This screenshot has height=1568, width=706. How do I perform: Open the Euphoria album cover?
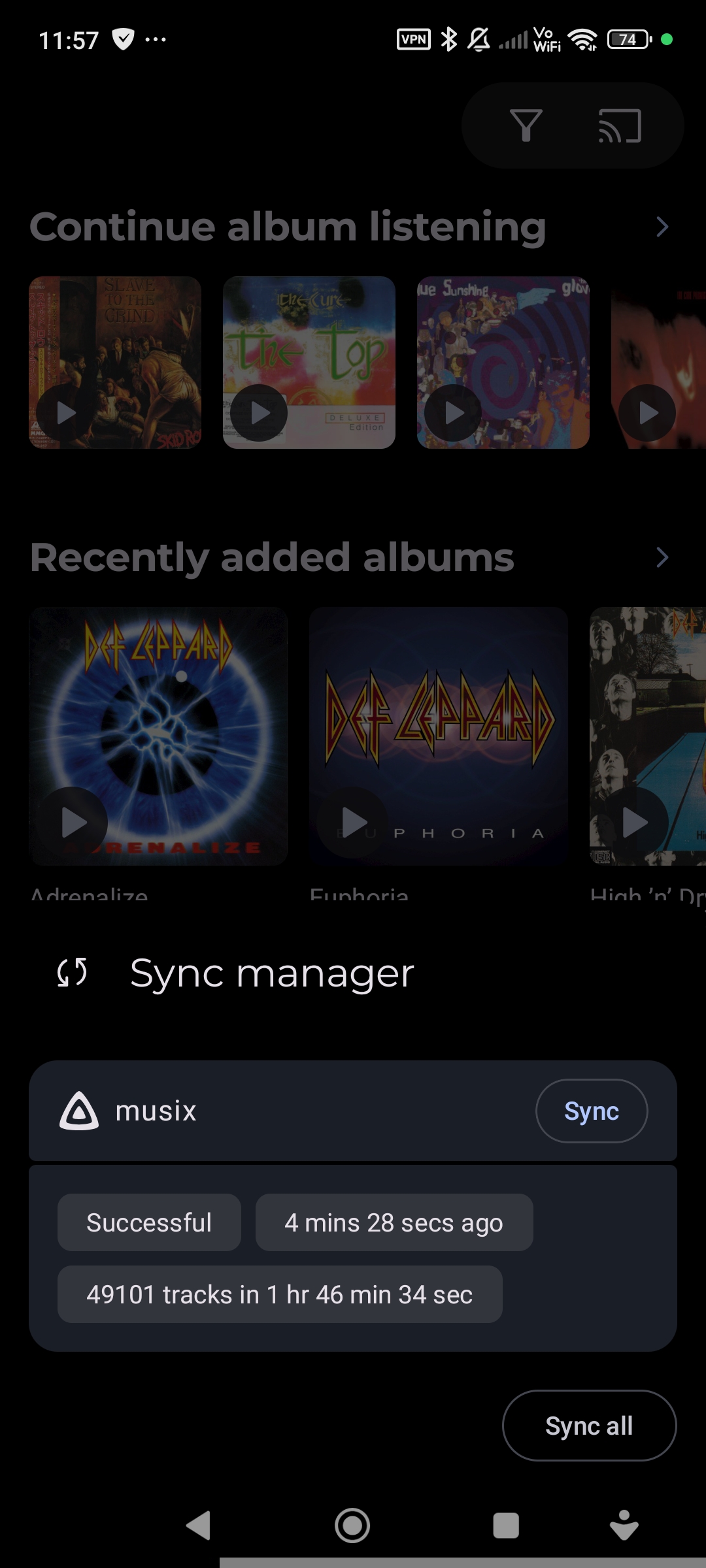438,712
